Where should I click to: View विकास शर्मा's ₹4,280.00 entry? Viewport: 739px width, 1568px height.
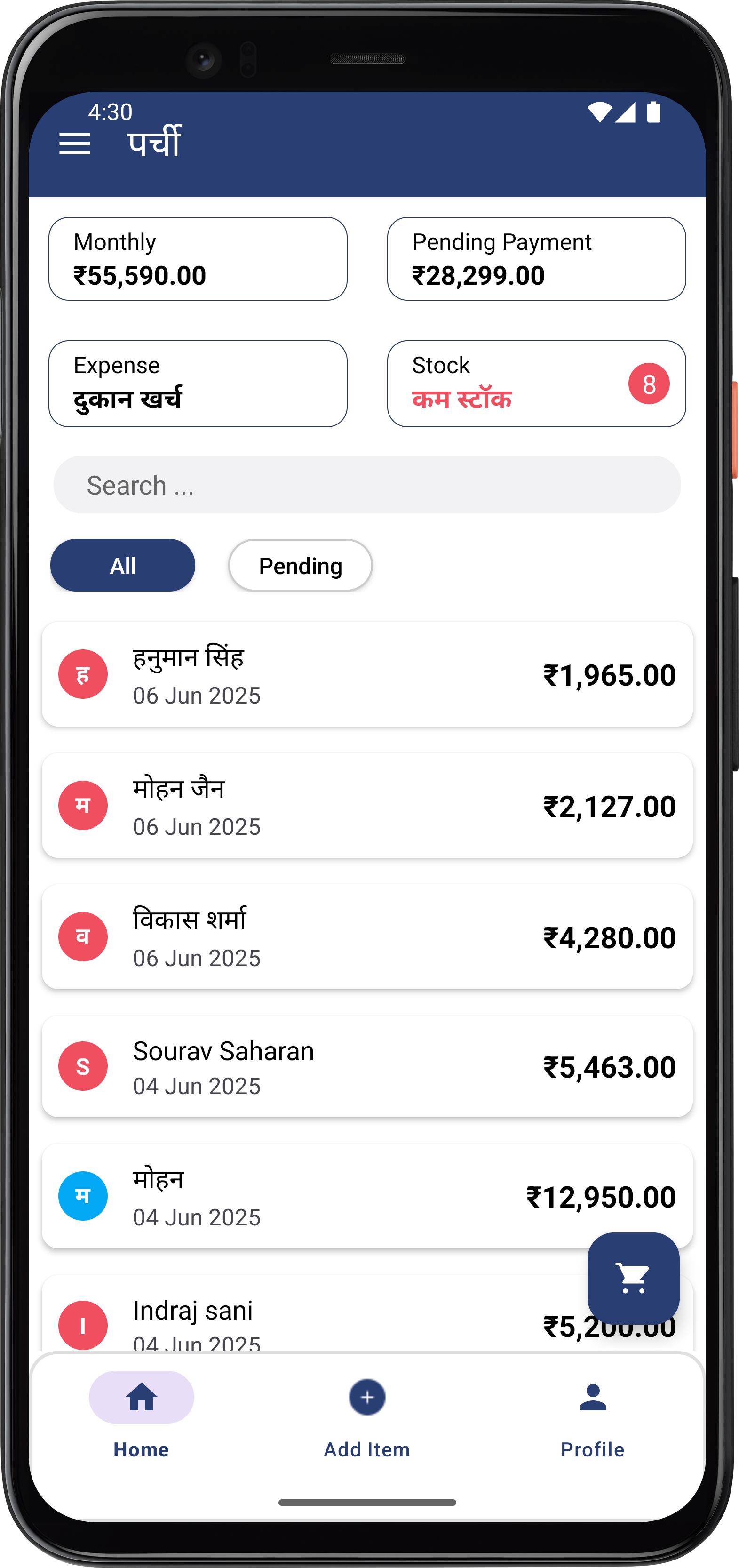pos(367,937)
